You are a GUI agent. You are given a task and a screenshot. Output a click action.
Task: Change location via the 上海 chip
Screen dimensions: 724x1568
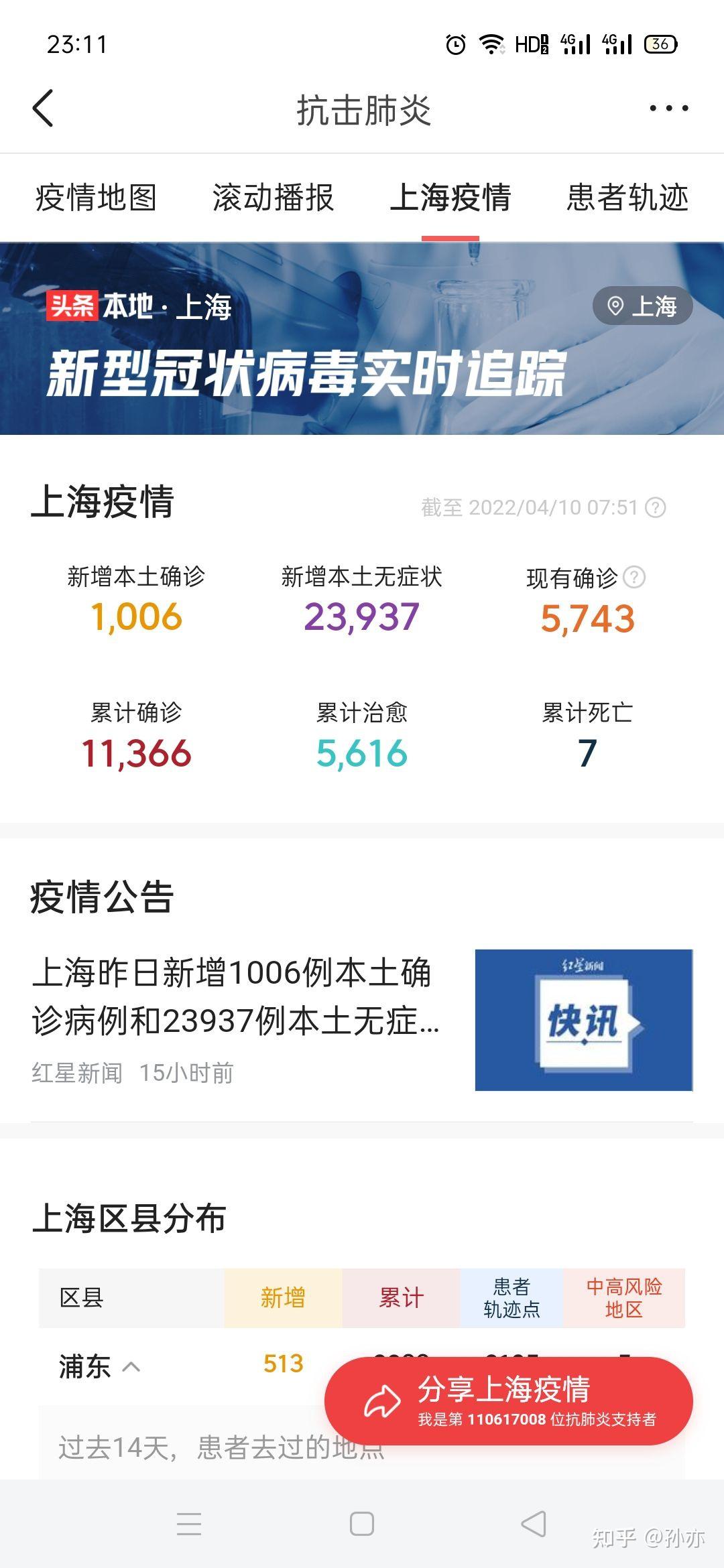click(642, 307)
